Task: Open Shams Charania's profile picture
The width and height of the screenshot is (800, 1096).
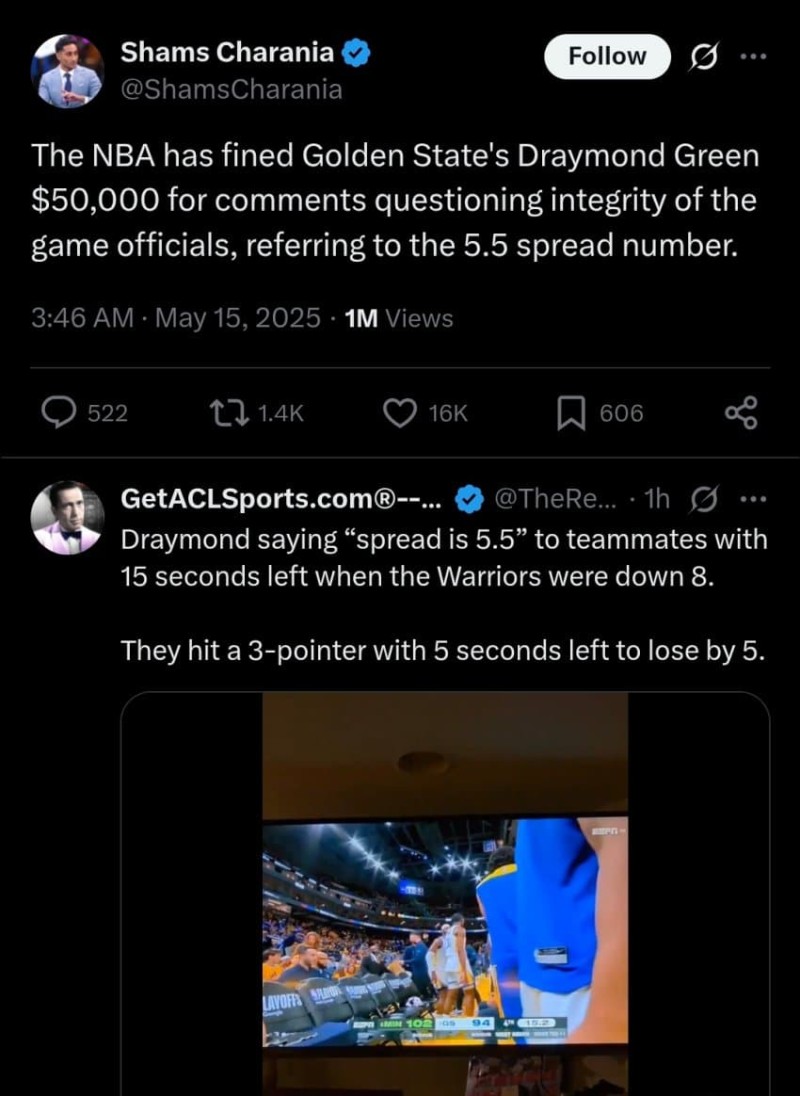Action: click(70, 71)
